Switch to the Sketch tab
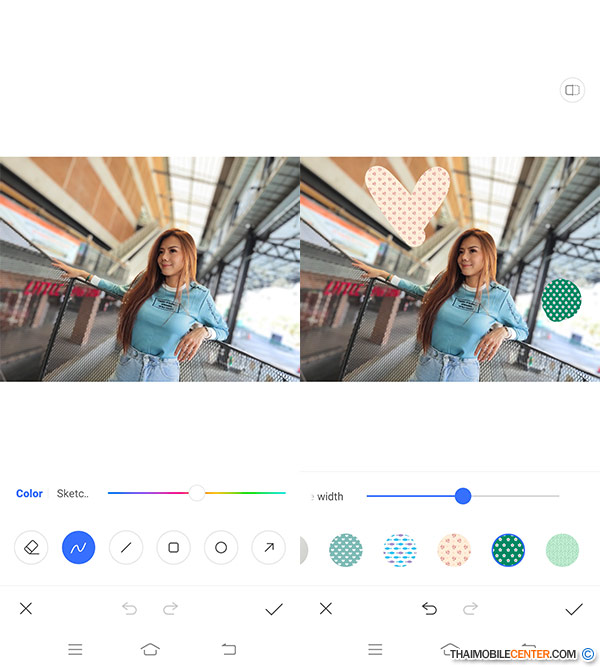The image size is (600, 667). pos(73,493)
